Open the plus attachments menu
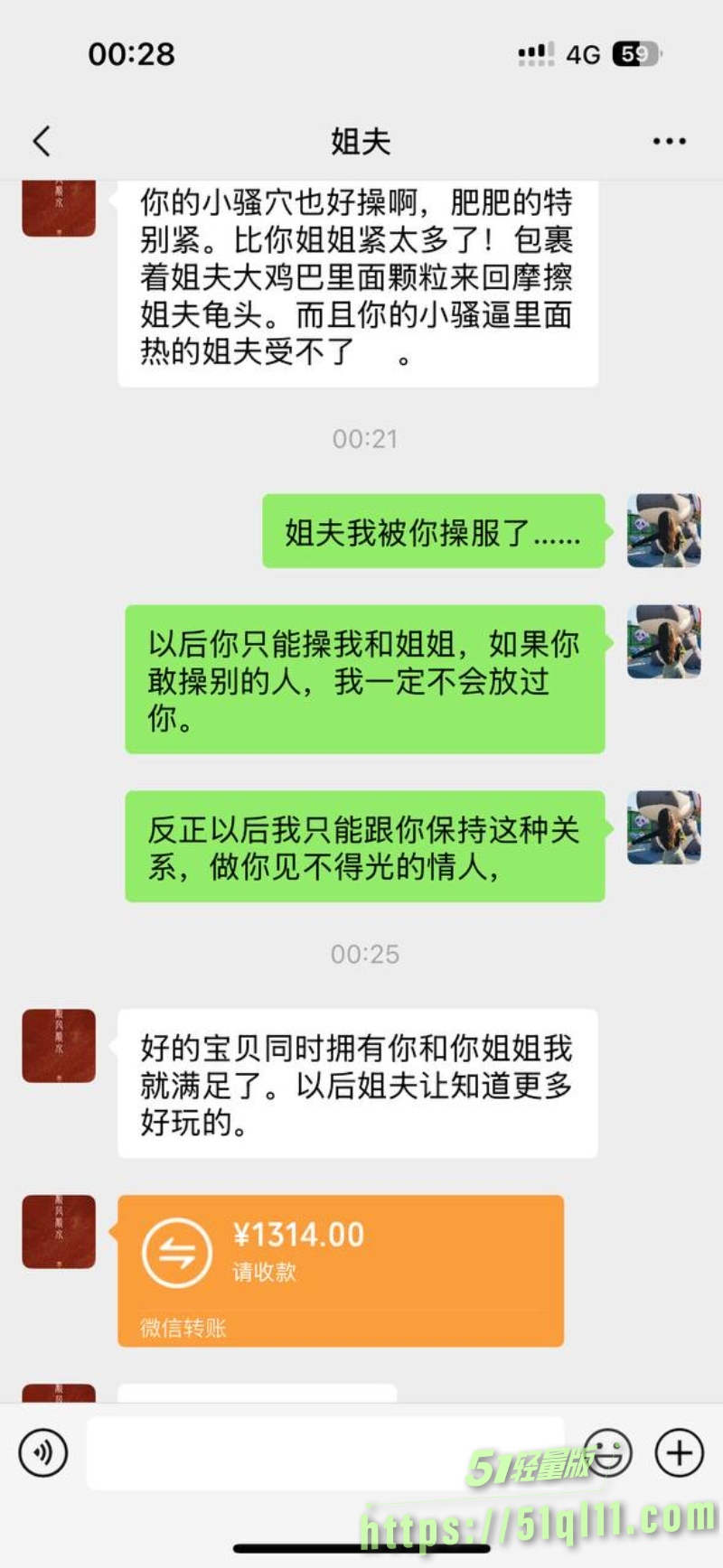 (x=679, y=1452)
